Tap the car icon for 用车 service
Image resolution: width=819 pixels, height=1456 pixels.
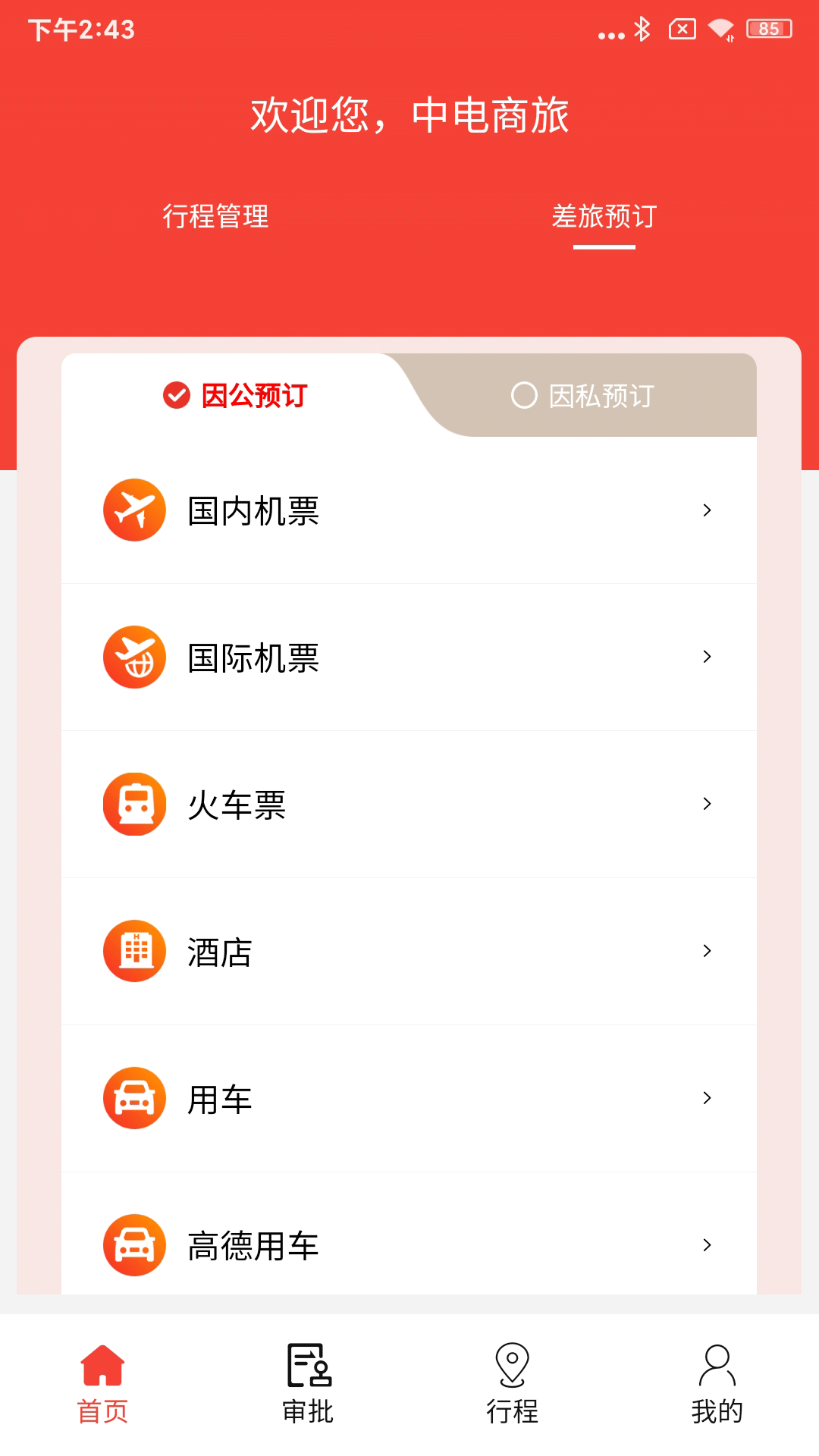[134, 1098]
